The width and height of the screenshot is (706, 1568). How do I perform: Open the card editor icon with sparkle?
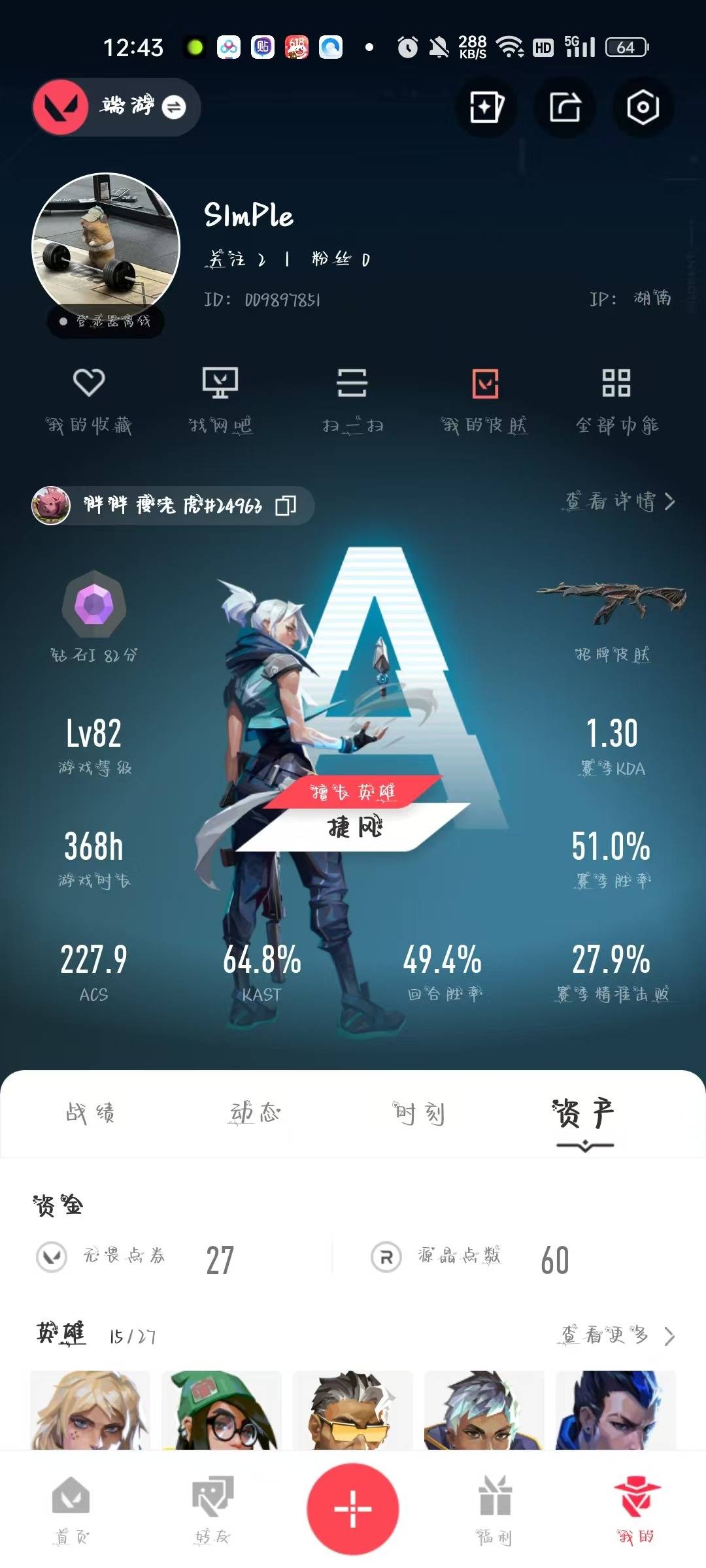click(486, 107)
